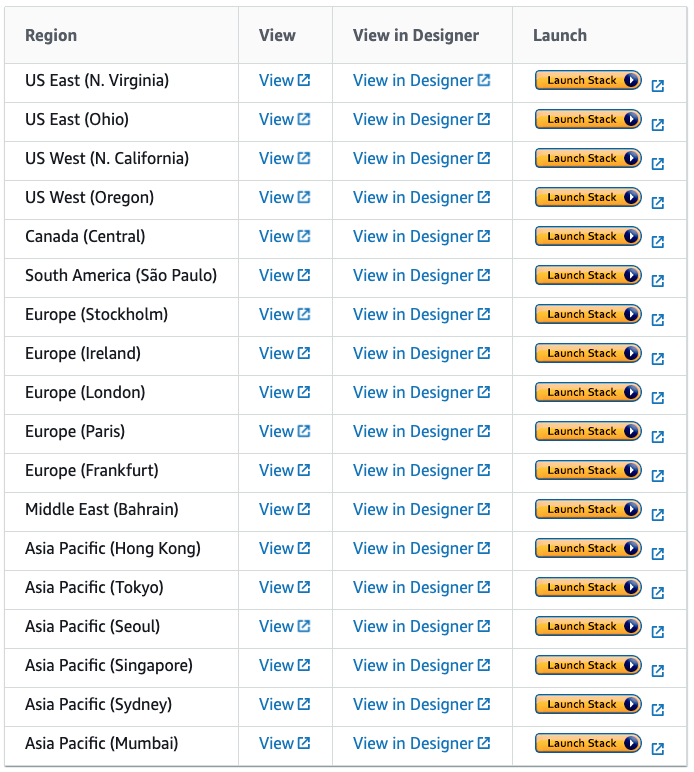Open View in Designer for Europe (Ireland)

coord(413,354)
